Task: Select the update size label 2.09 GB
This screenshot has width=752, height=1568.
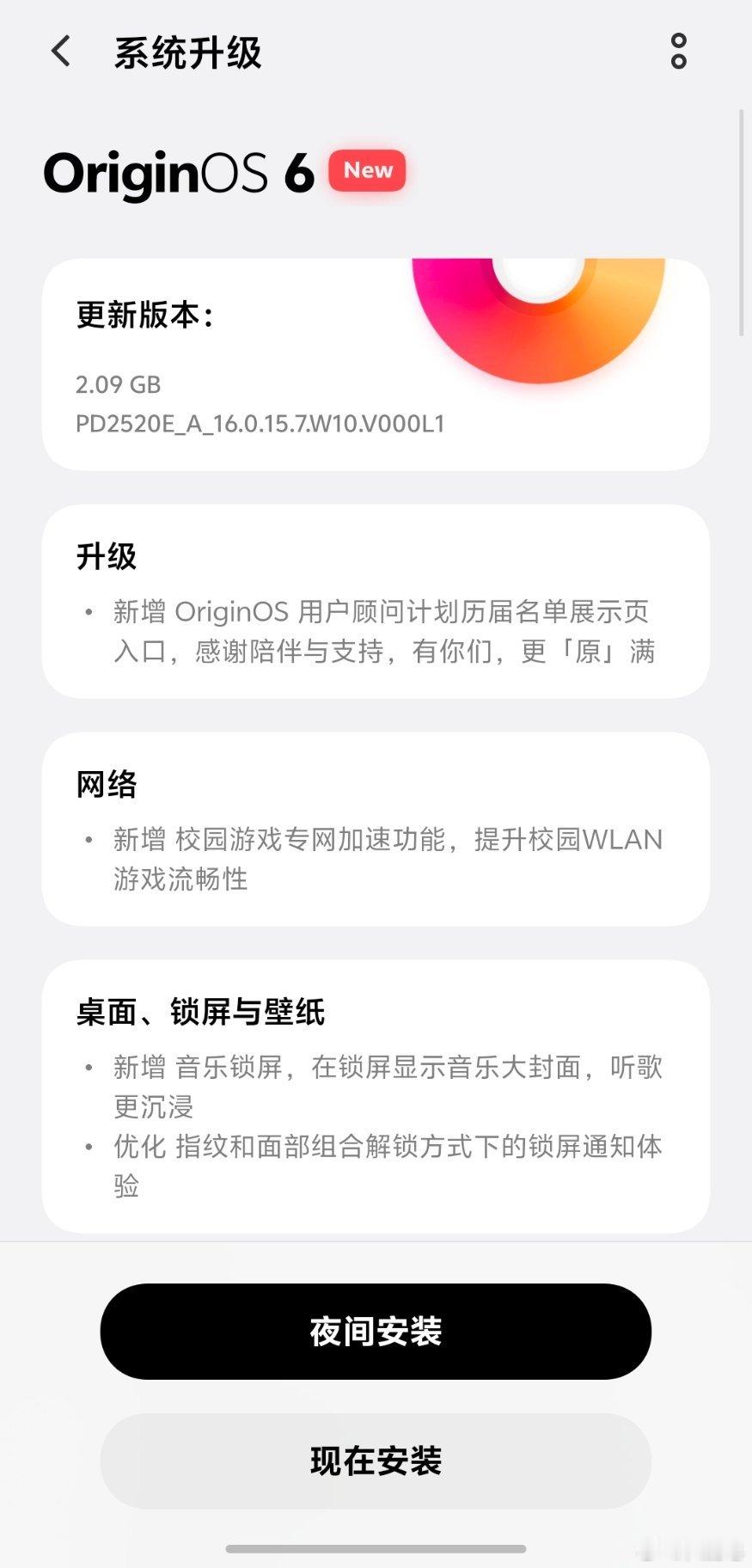Action: click(117, 385)
